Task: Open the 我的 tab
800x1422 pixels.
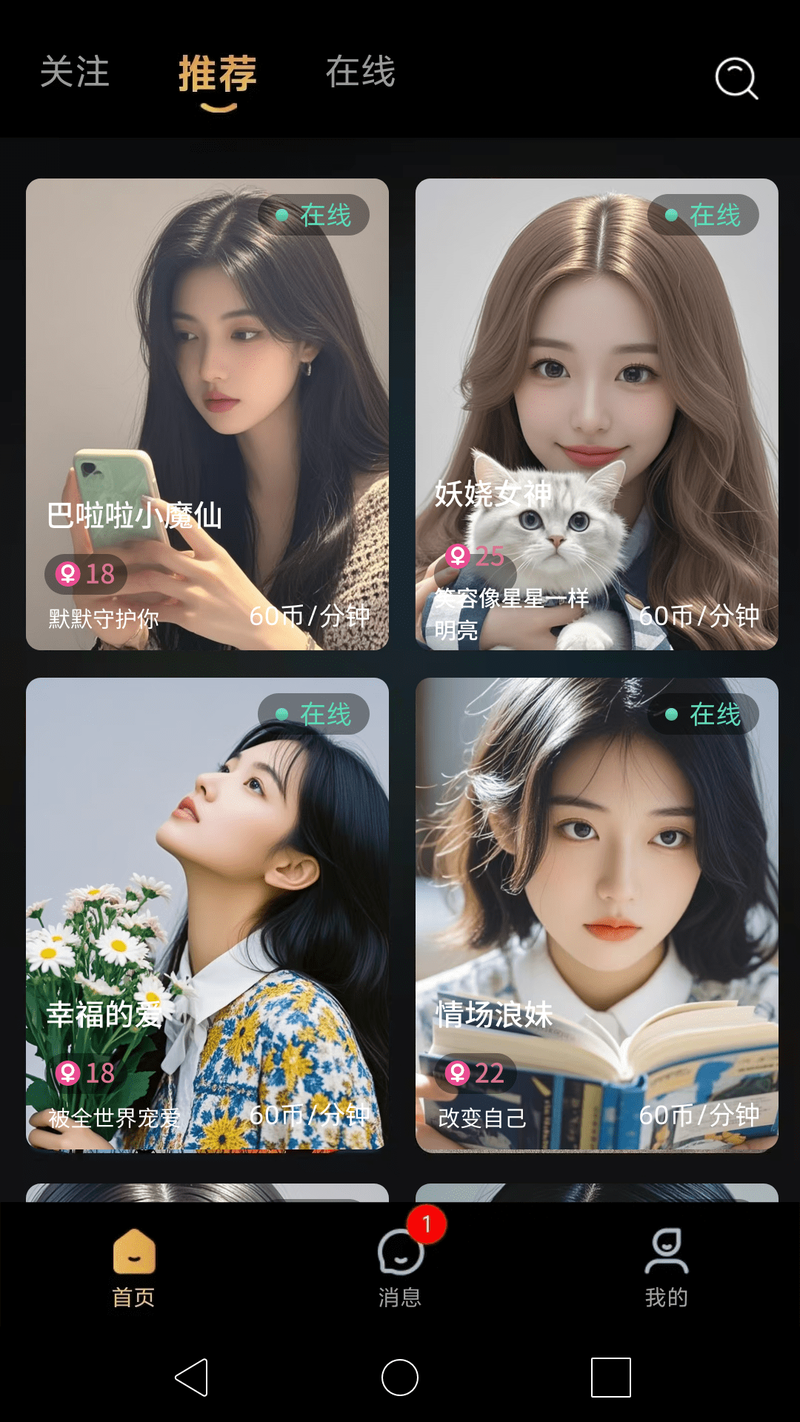Action: 666,1268
